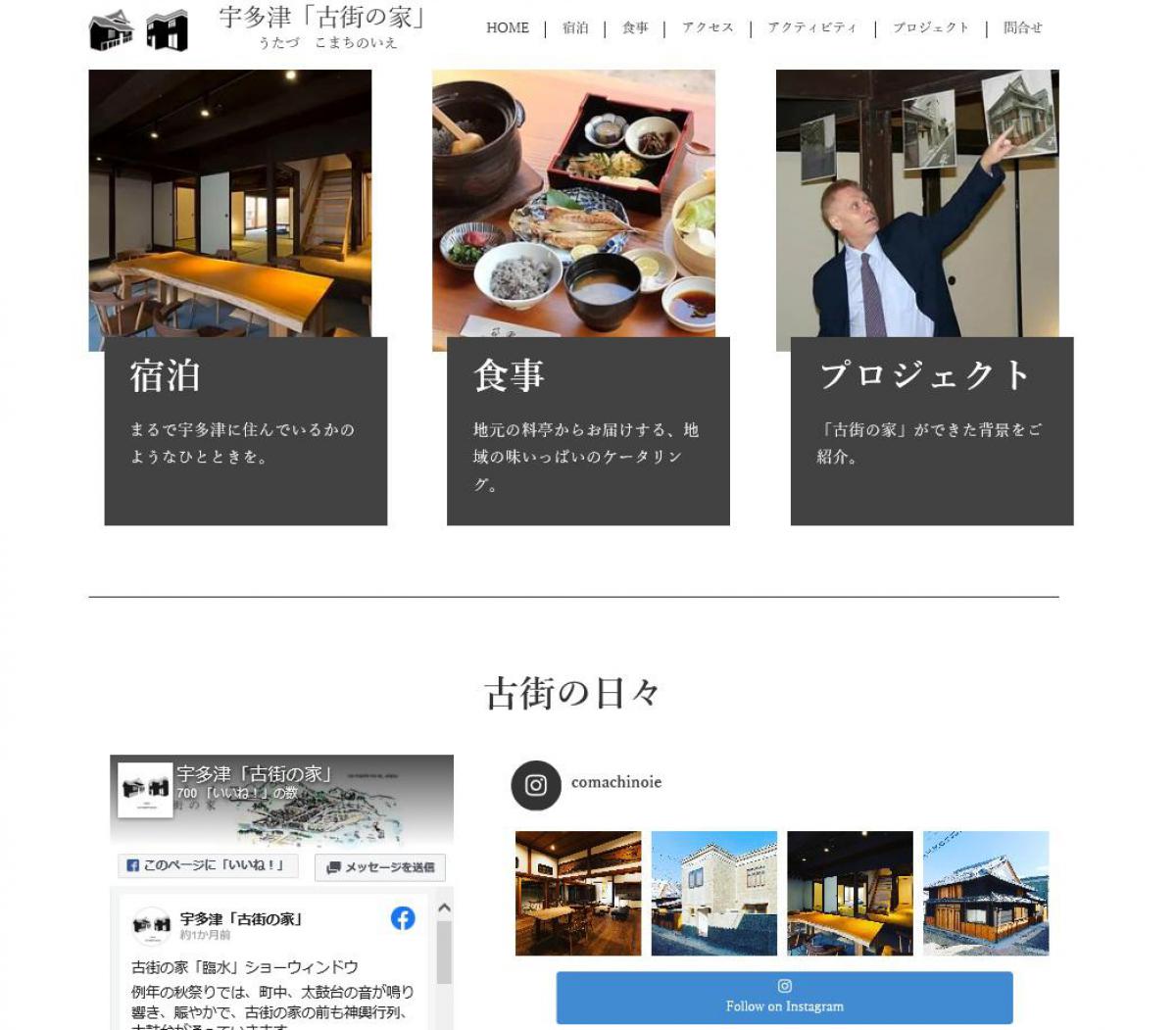The width and height of the screenshot is (1176, 1030).
Task: Open the プロジェクト menu item
Action: point(930,27)
